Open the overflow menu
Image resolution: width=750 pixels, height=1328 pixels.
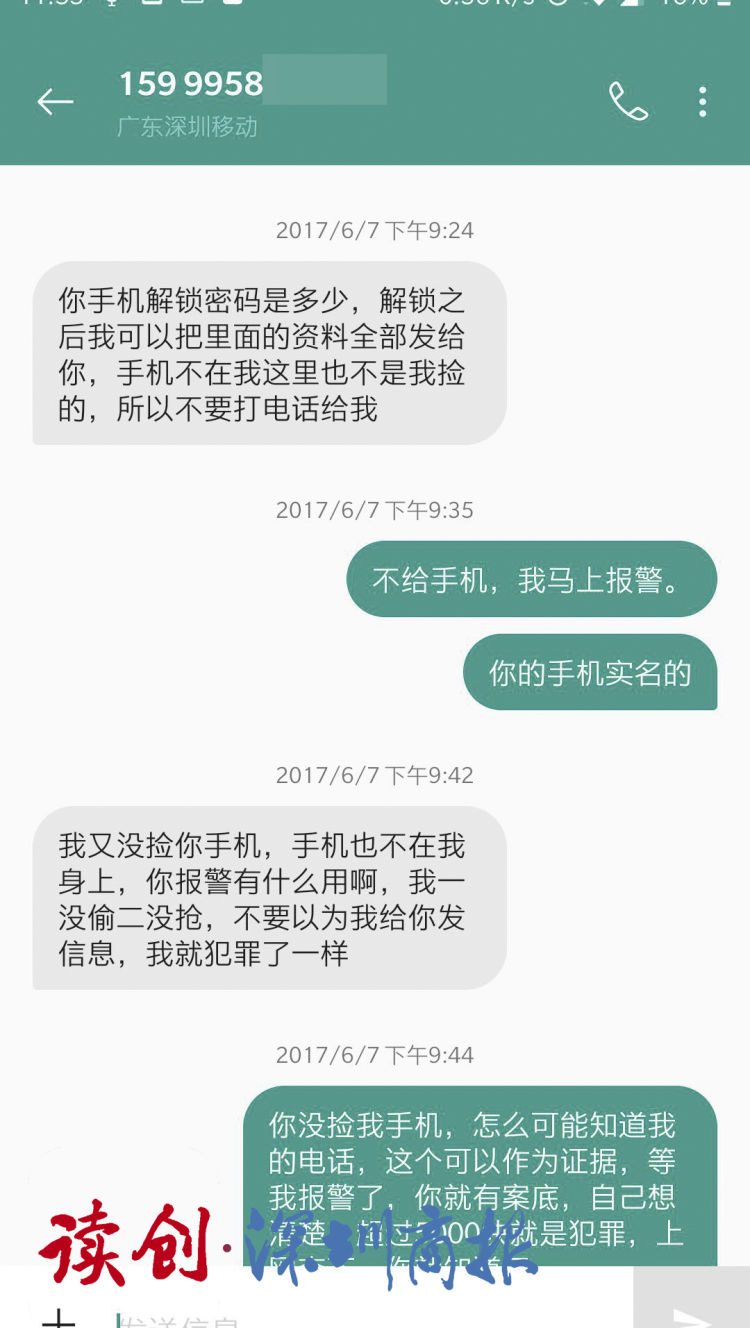[x=702, y=101]
